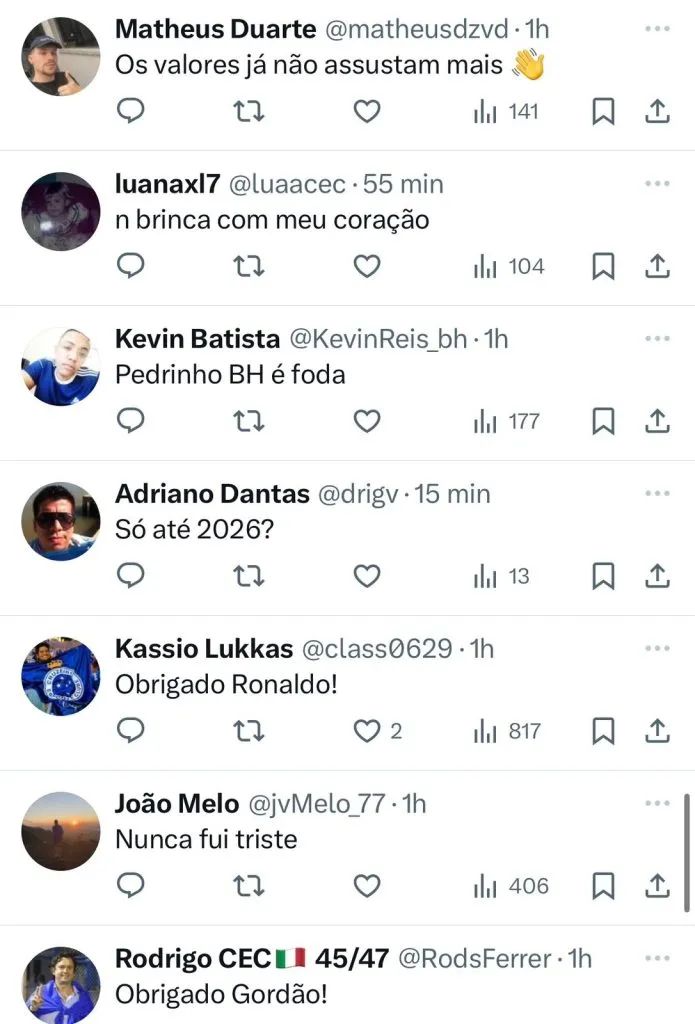Reply to Adriano Dantas's tweet
Image resolution: width=695 pixels, height=1024 pixels.
(131, 577)
